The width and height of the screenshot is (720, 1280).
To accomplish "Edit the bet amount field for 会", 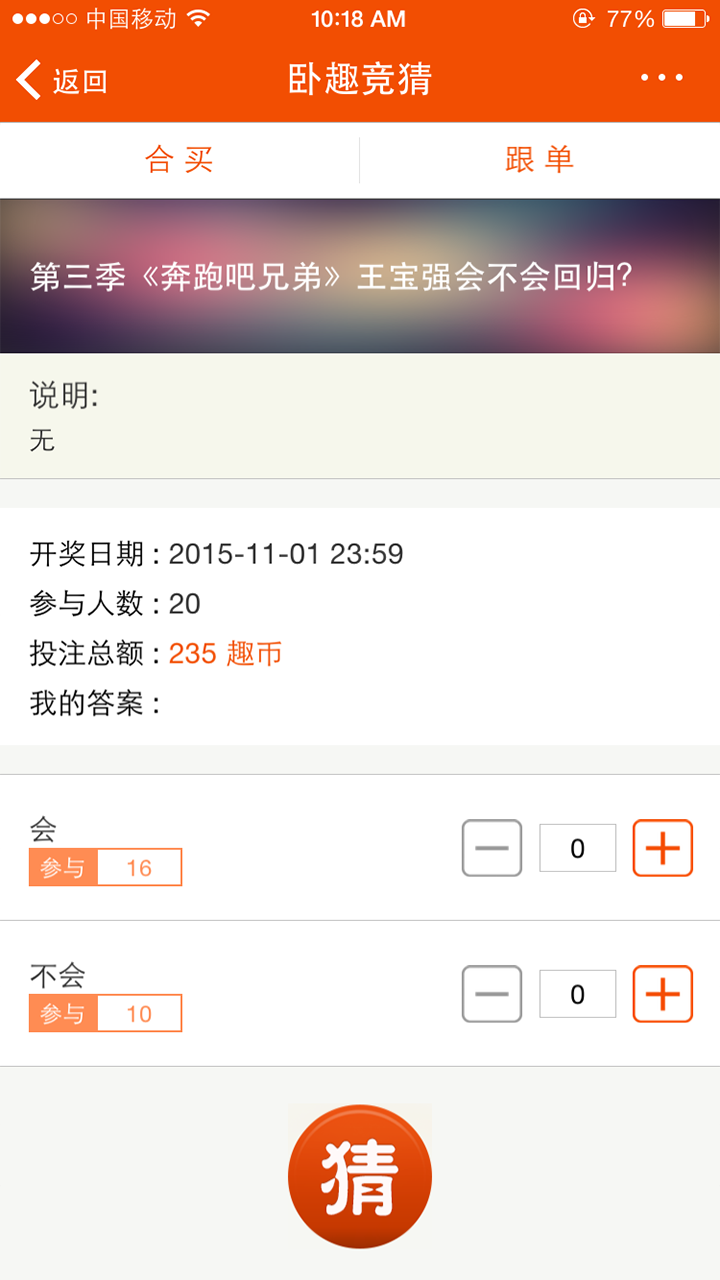I will pos(577,848).
